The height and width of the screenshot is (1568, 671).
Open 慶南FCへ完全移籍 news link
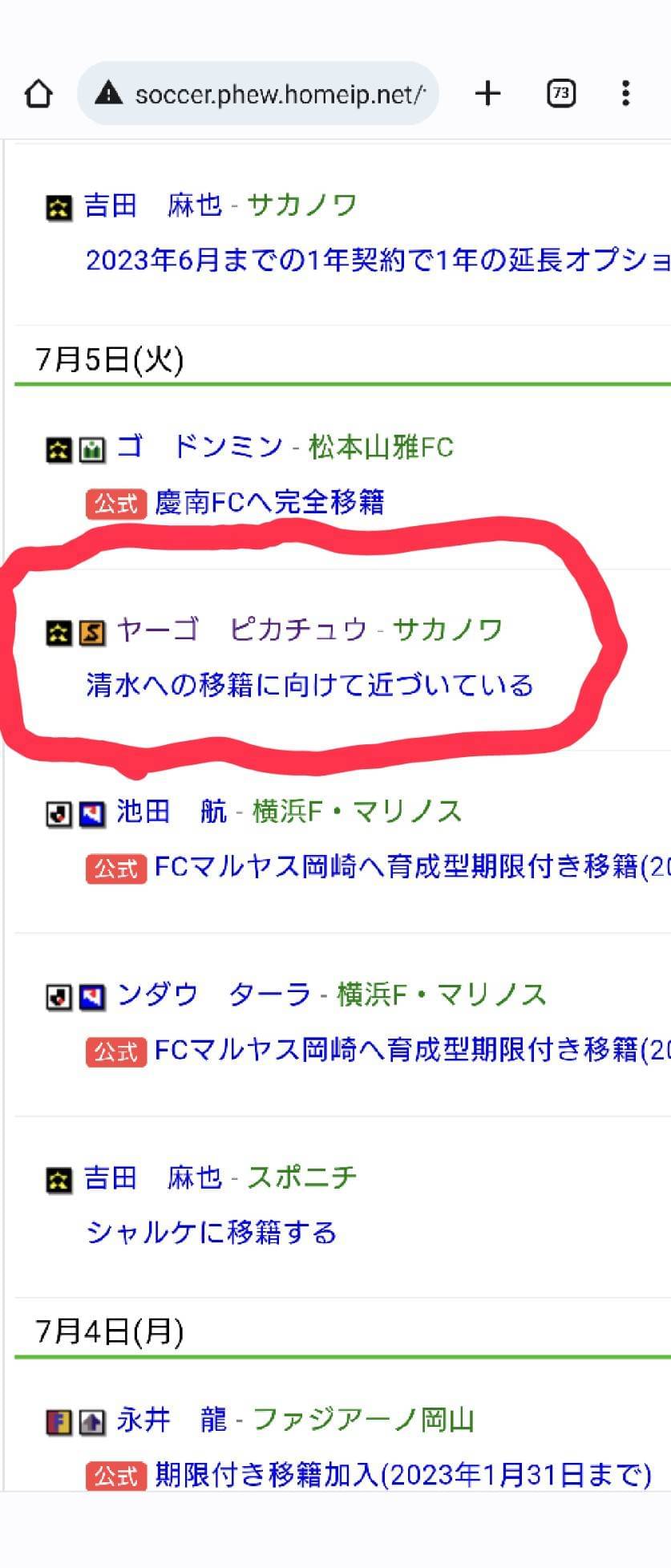[x=269, y=503]
